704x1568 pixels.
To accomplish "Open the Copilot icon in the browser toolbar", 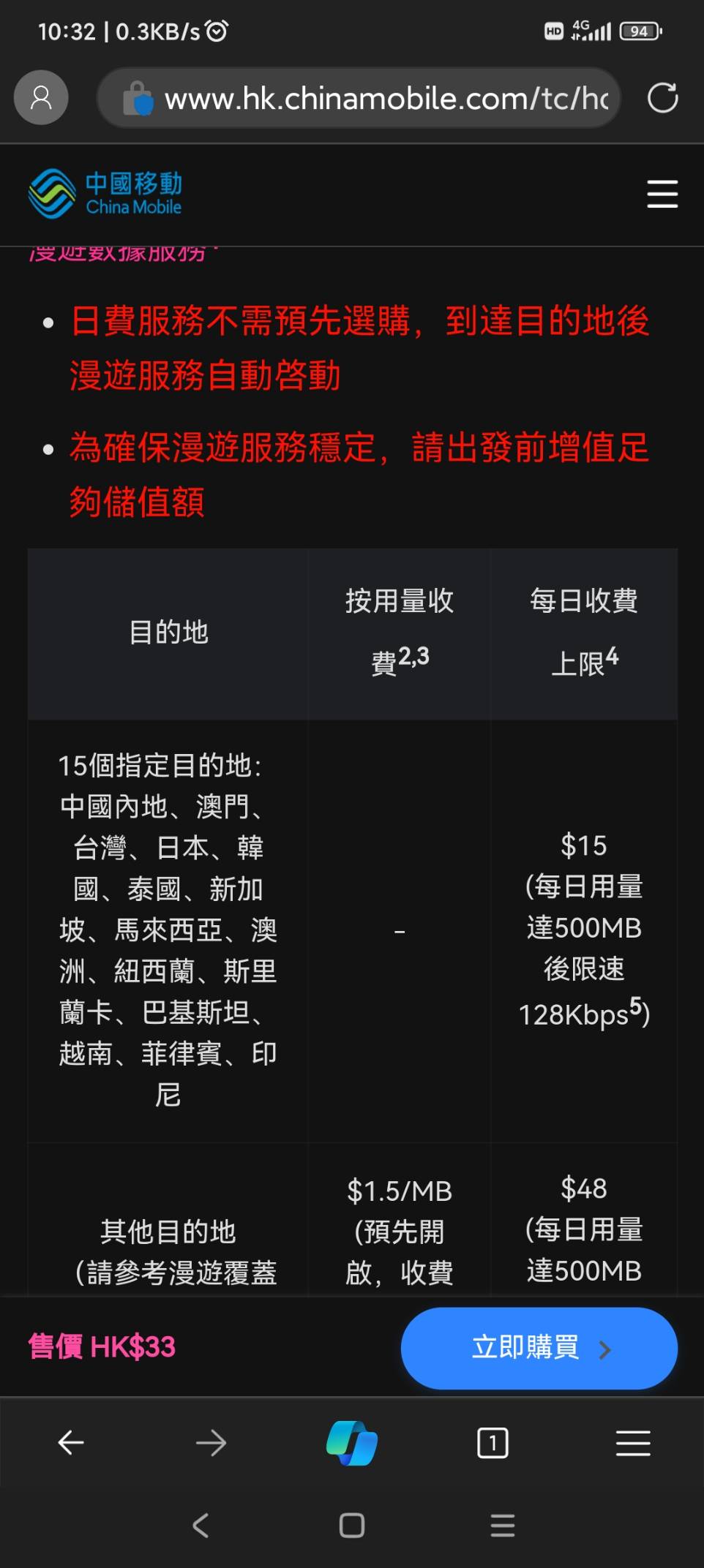I will coord(351,1442).
